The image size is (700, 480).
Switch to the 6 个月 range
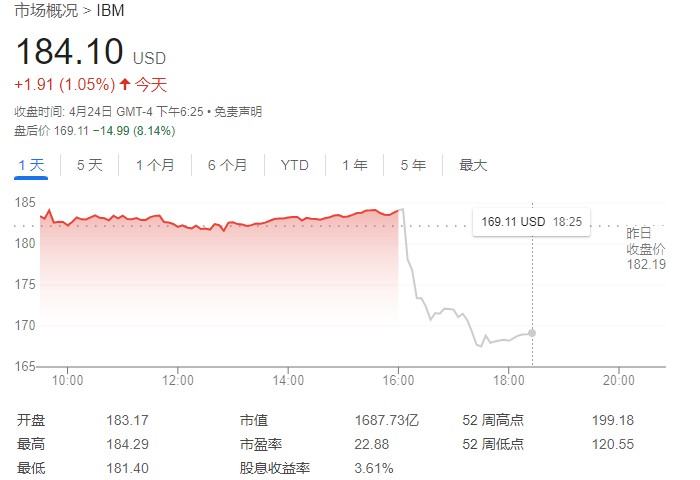click(x=227, y=165)
